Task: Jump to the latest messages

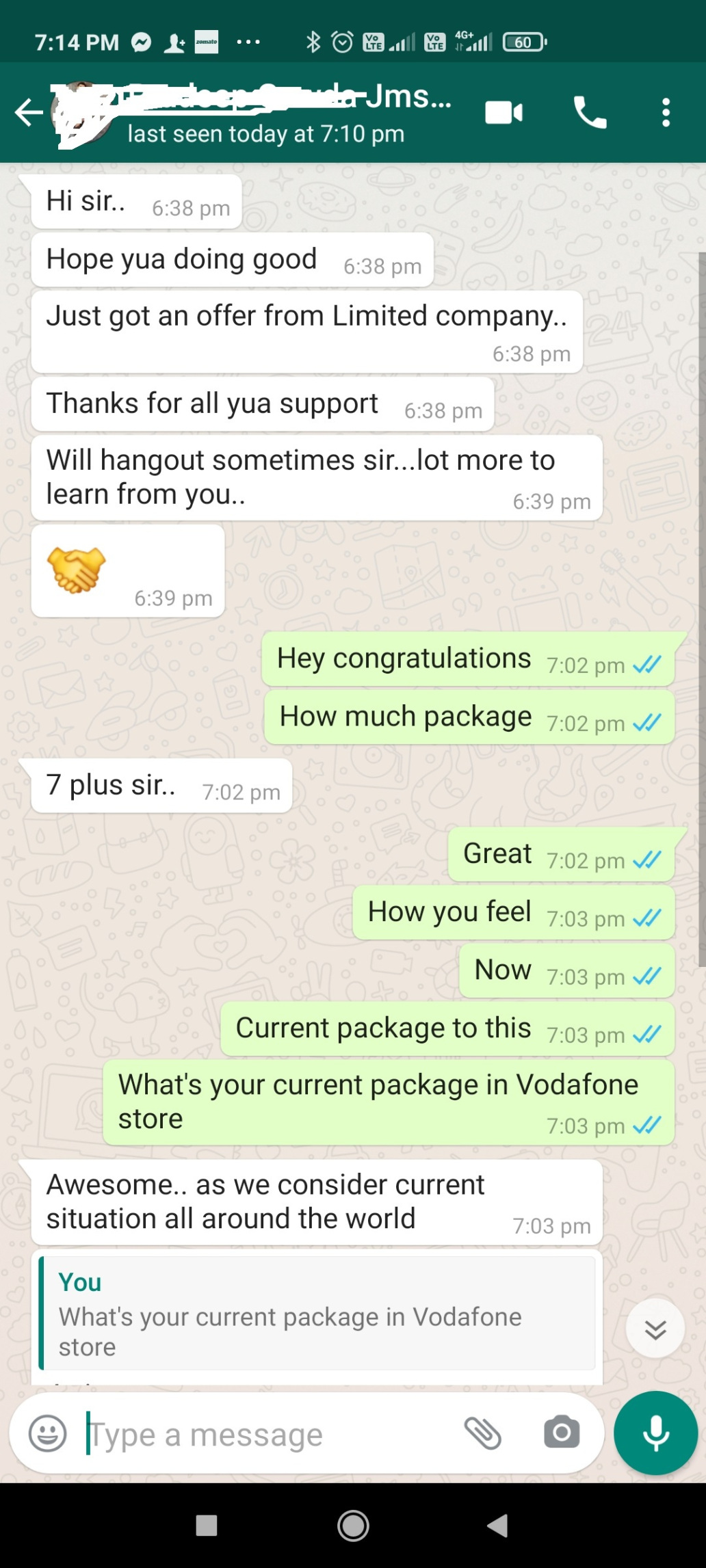Action: click(655, 1329)
